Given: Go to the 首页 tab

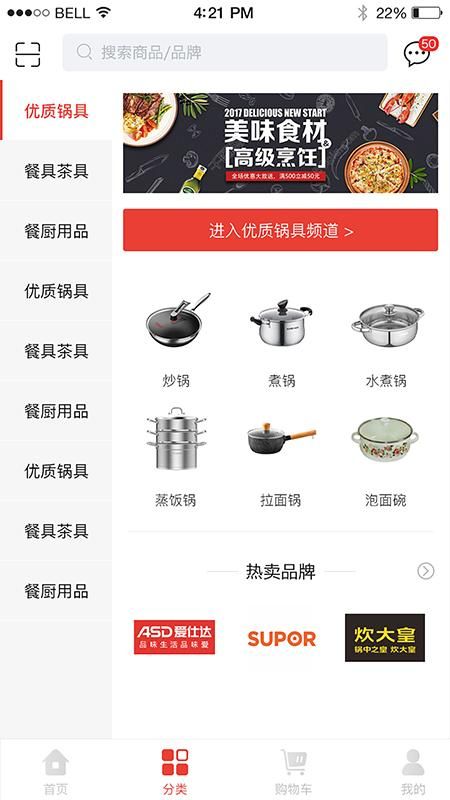Looking at the screenshot, I should tap(56, 771).
